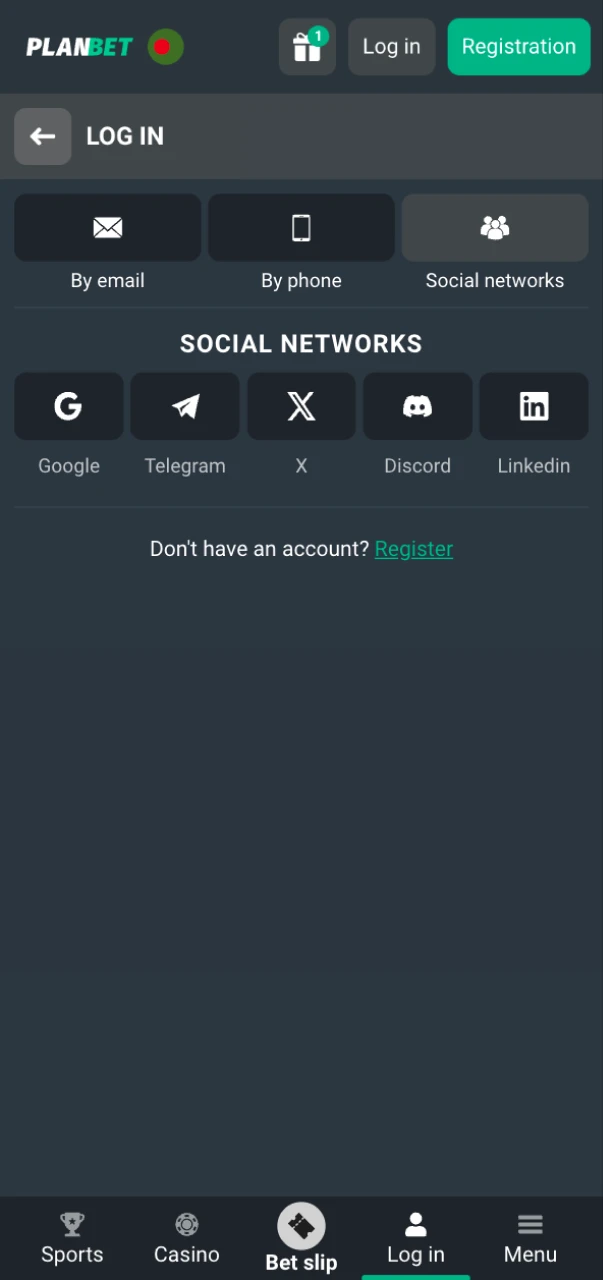Select the Social networks login tab

[495, 228]
